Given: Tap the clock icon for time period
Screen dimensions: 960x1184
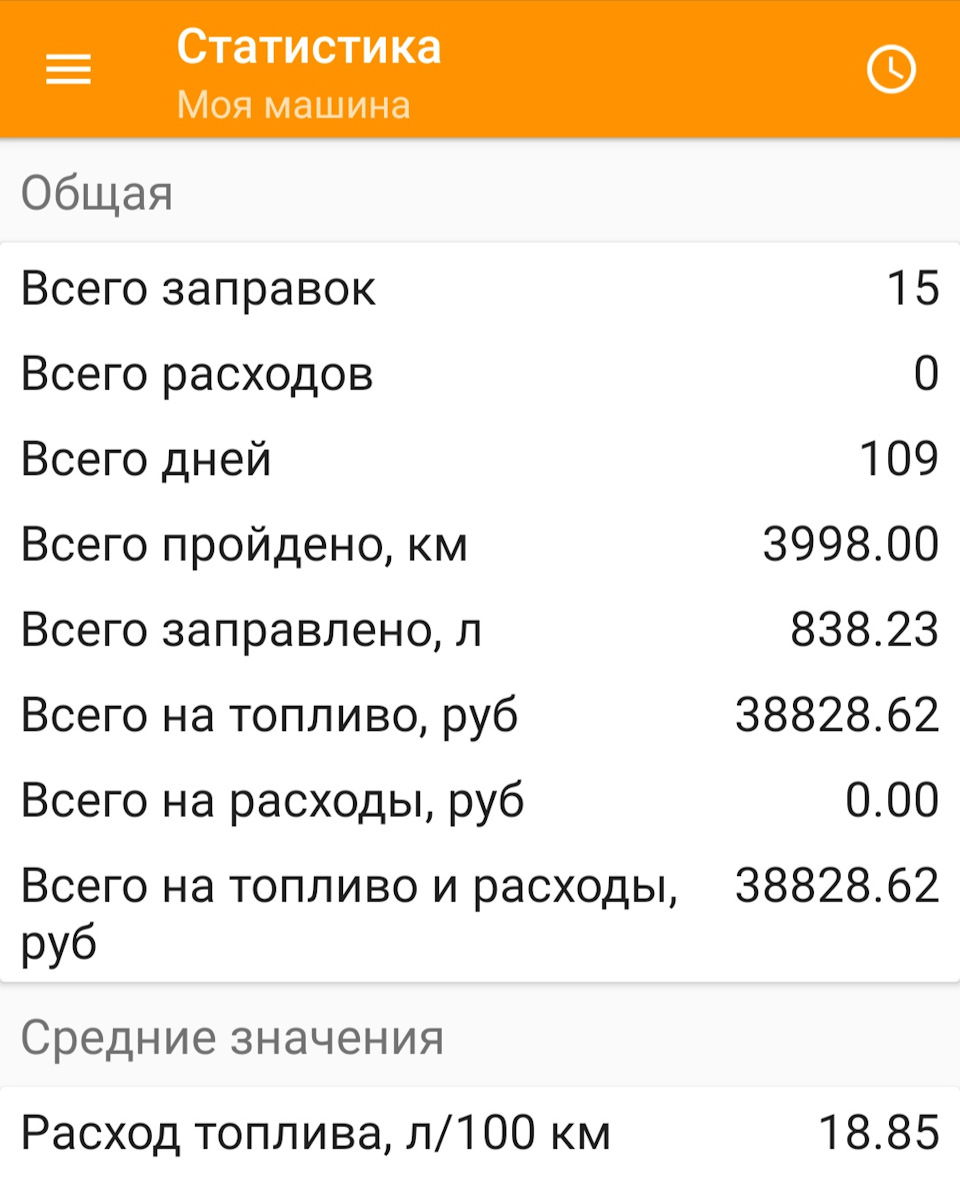Looking at the screenshot, I should [890, 70].
